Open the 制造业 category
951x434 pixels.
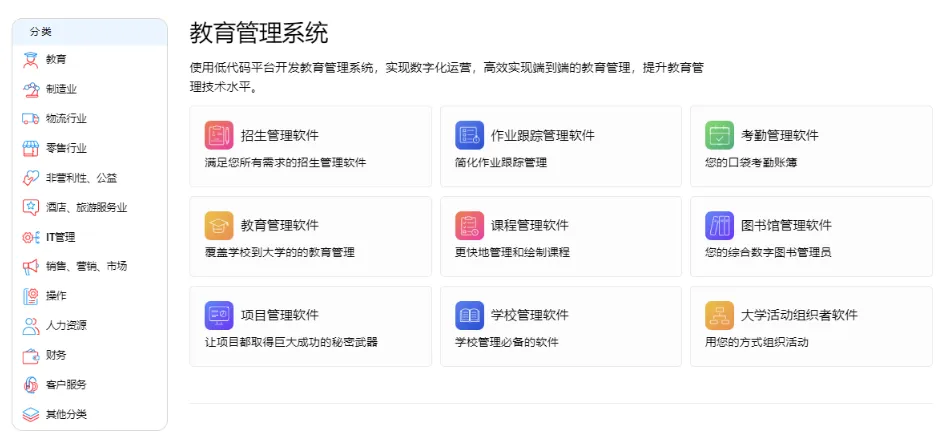tap(59, 90)
